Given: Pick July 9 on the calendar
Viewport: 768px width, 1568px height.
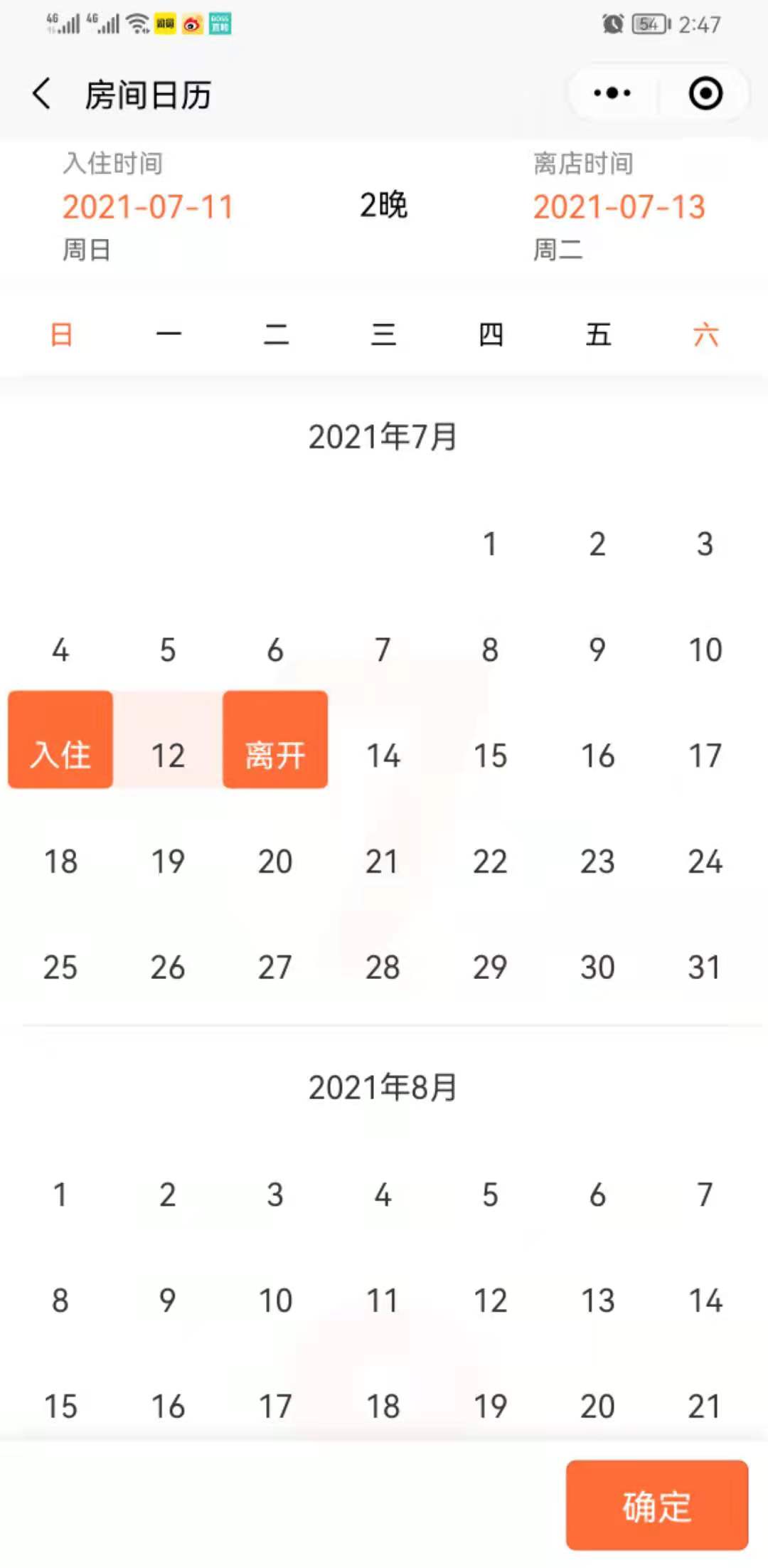Looking at the screenshot, I should pyautogui.click(x=597, y=649).
